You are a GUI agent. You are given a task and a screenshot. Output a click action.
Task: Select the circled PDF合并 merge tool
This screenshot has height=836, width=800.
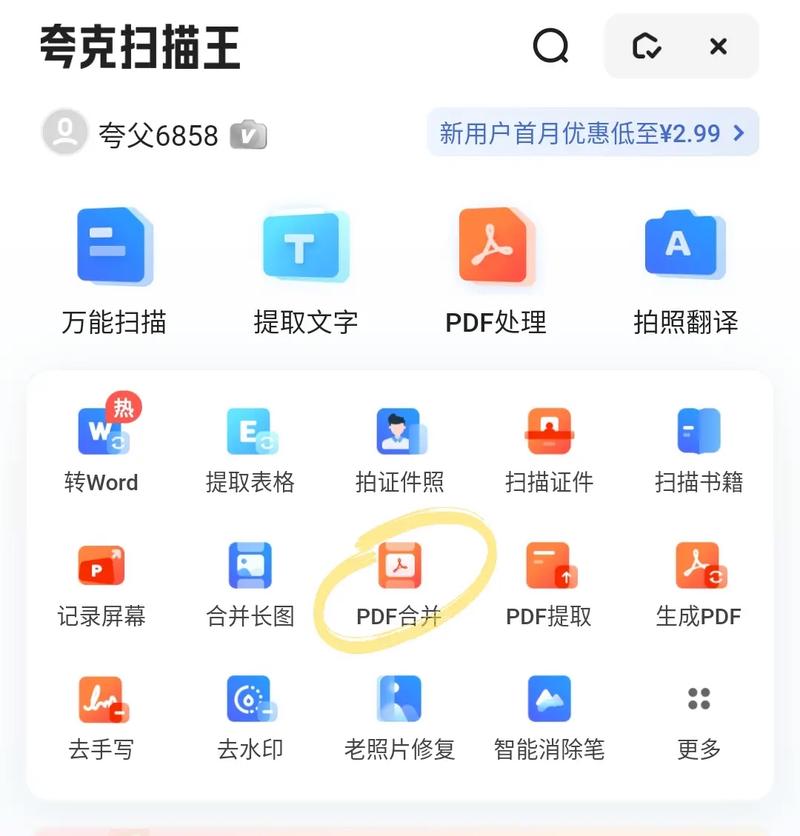pos(398,580)
